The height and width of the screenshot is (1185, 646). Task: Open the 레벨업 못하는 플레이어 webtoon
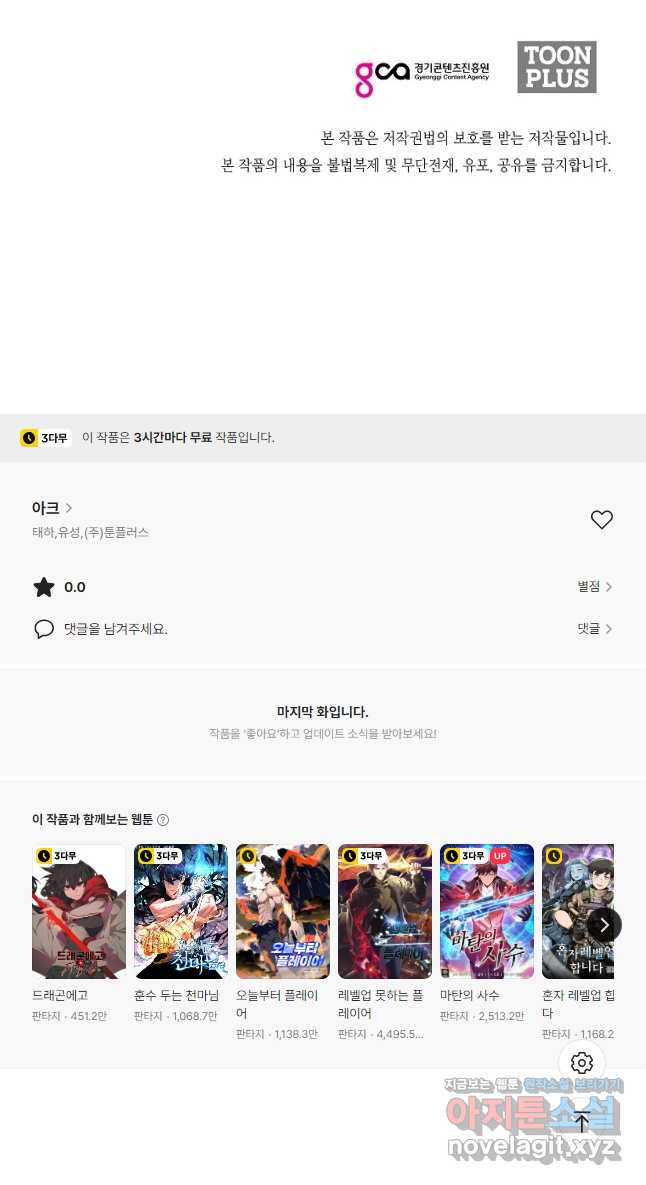pyautogui.click(x=385, y=911)
